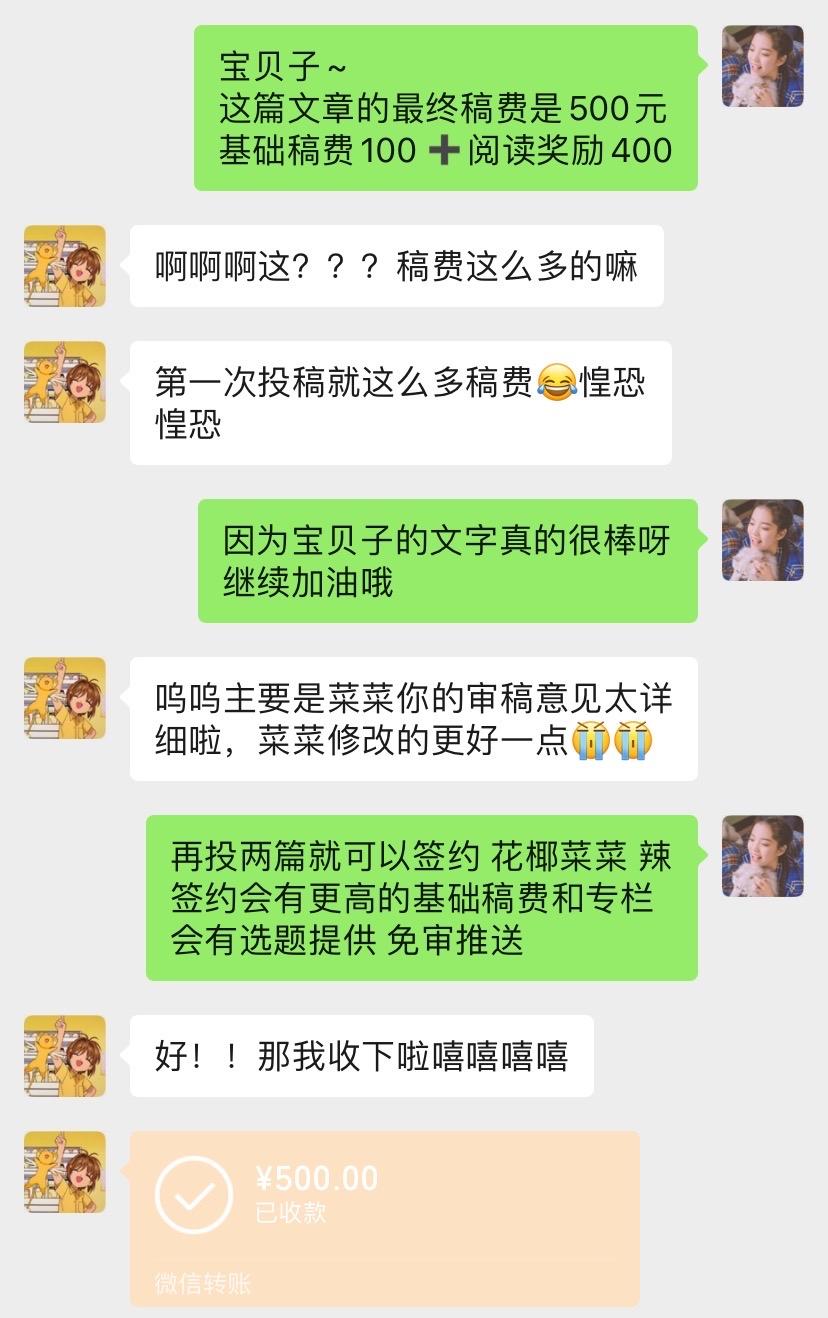Tap the avatar beside the 最终稿费是500元 message

(x=762, y=66)
